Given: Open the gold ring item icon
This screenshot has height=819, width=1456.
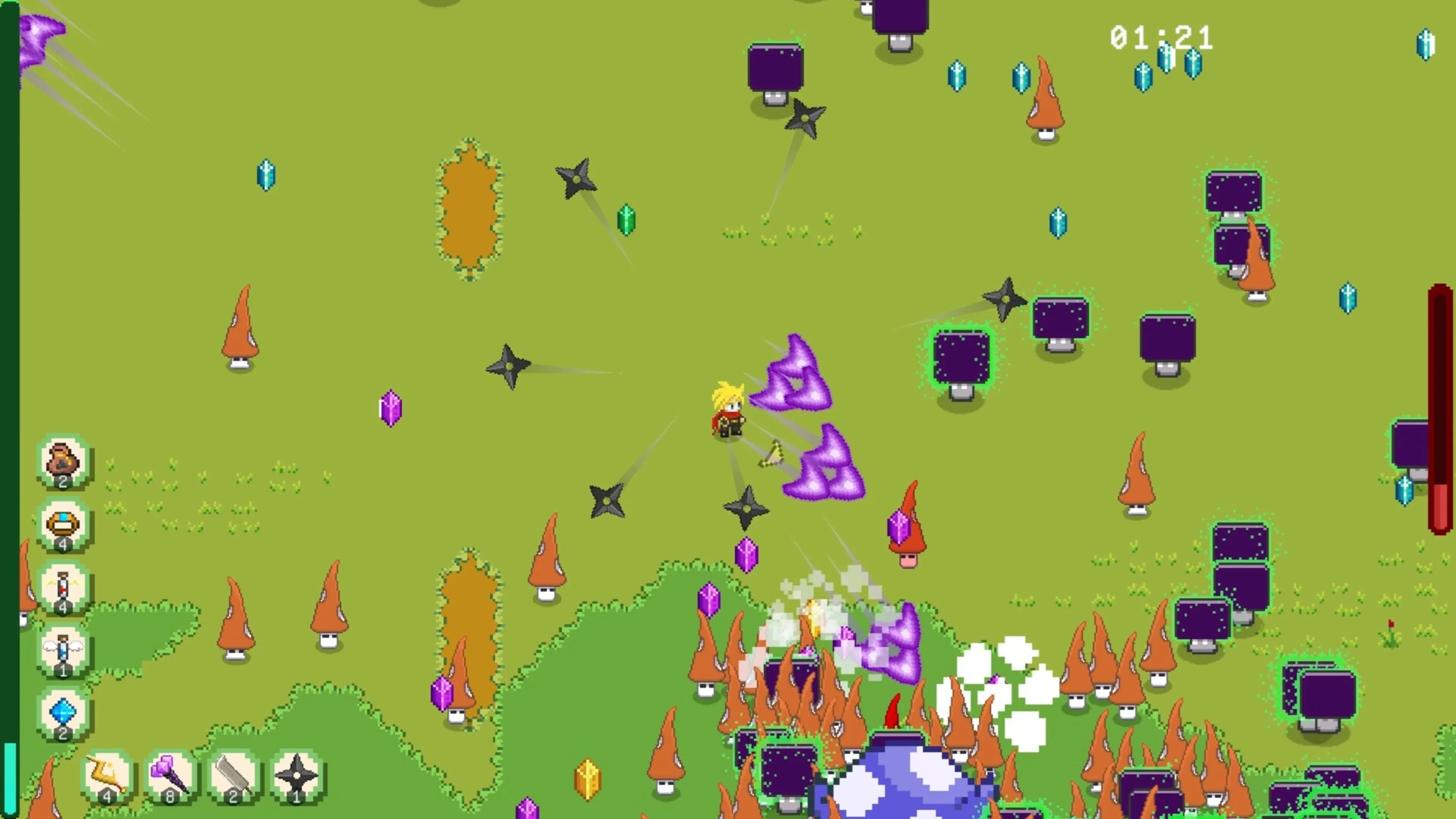Looking at the screenshot, I should tap(63, 524).
